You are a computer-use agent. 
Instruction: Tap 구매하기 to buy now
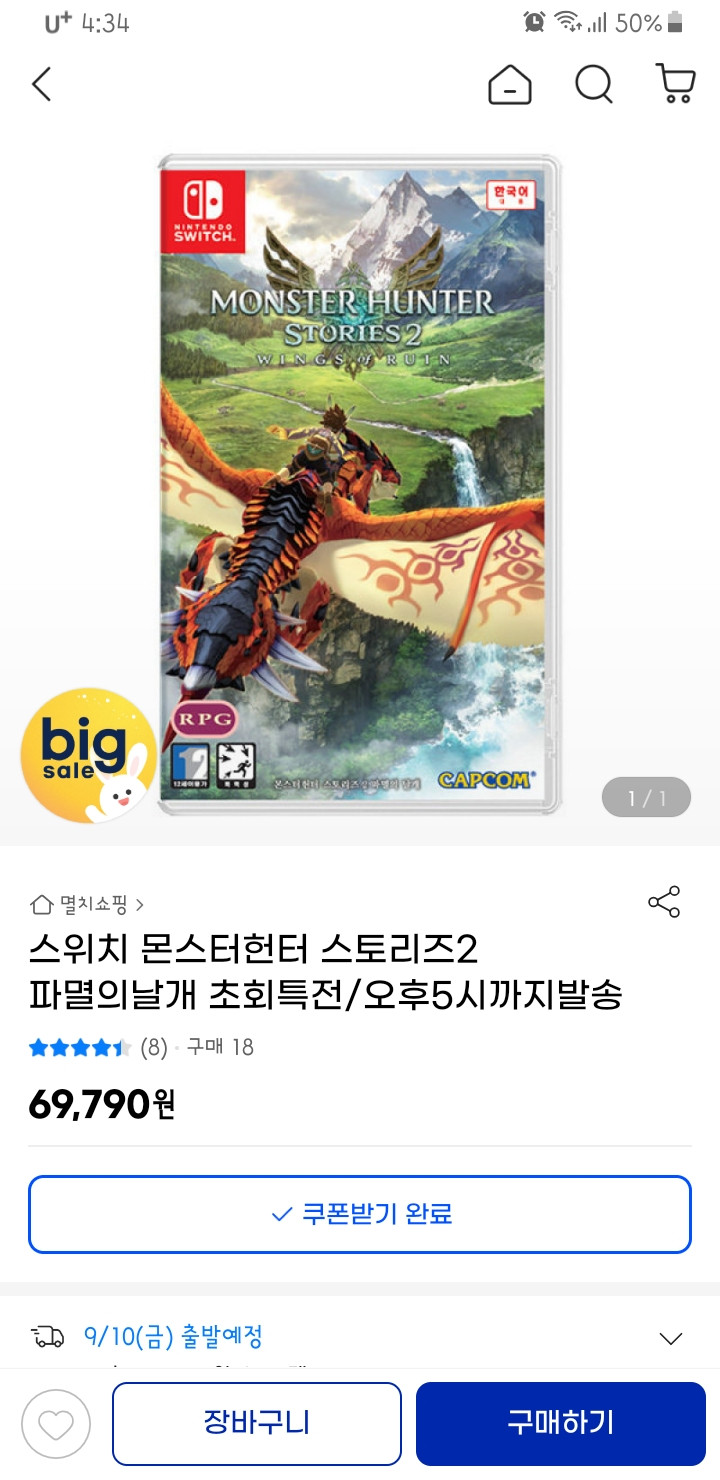coord(561,1423)
